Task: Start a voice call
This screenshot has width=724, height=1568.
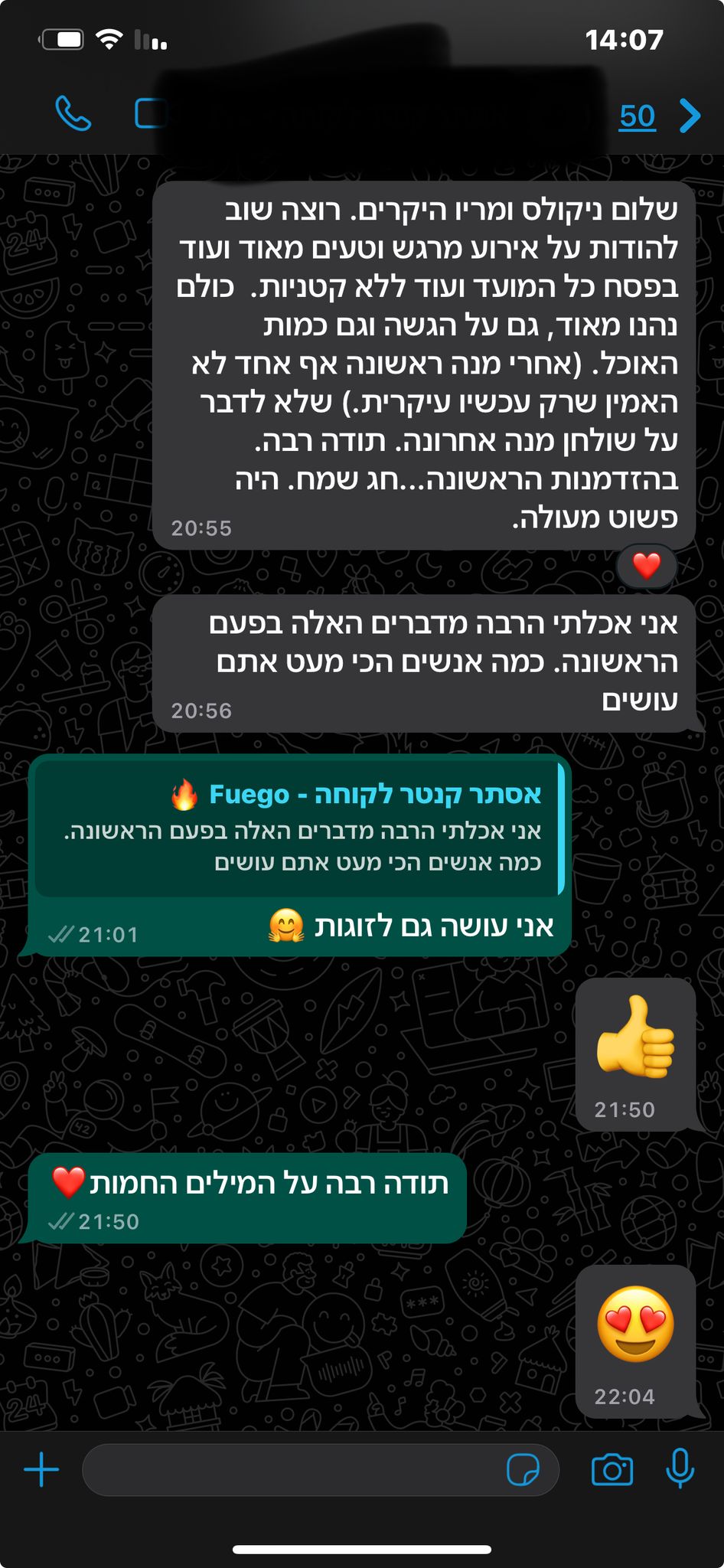Action: click(x=73, y=115)
